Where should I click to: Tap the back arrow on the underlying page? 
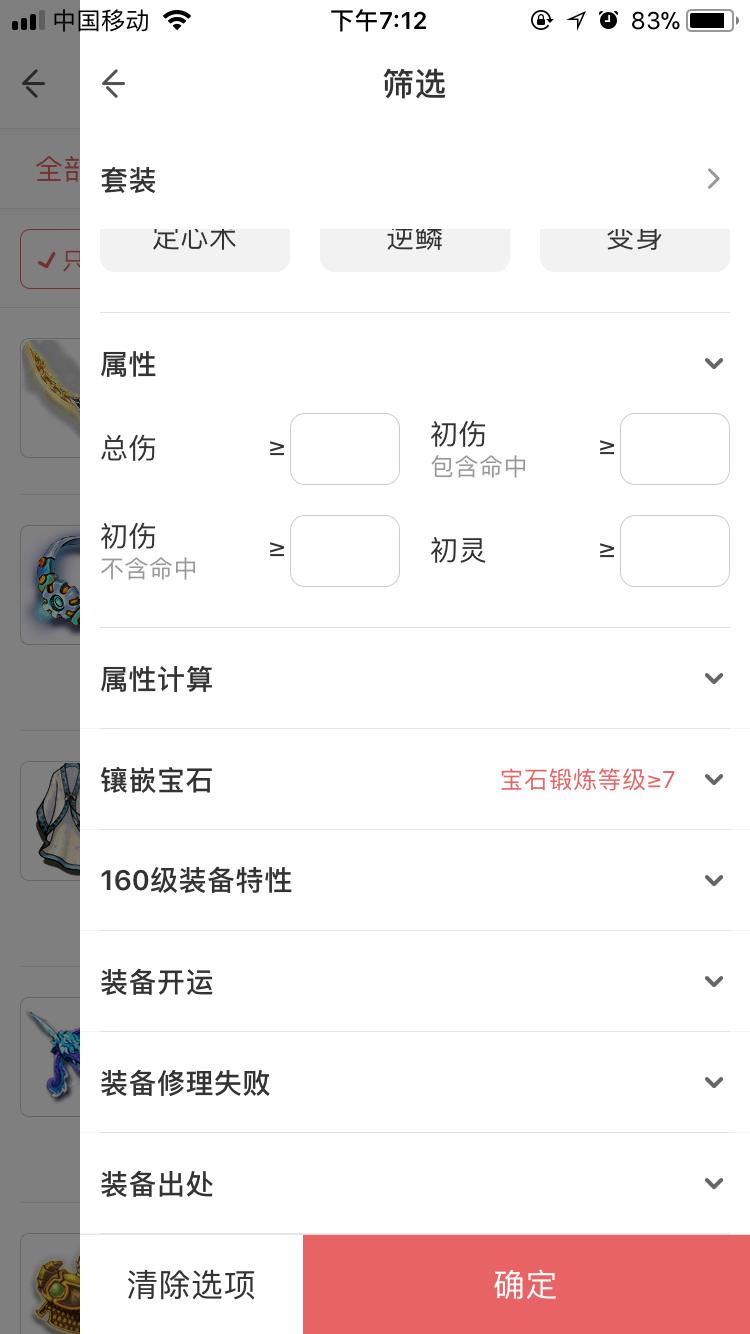pos(33,84)
